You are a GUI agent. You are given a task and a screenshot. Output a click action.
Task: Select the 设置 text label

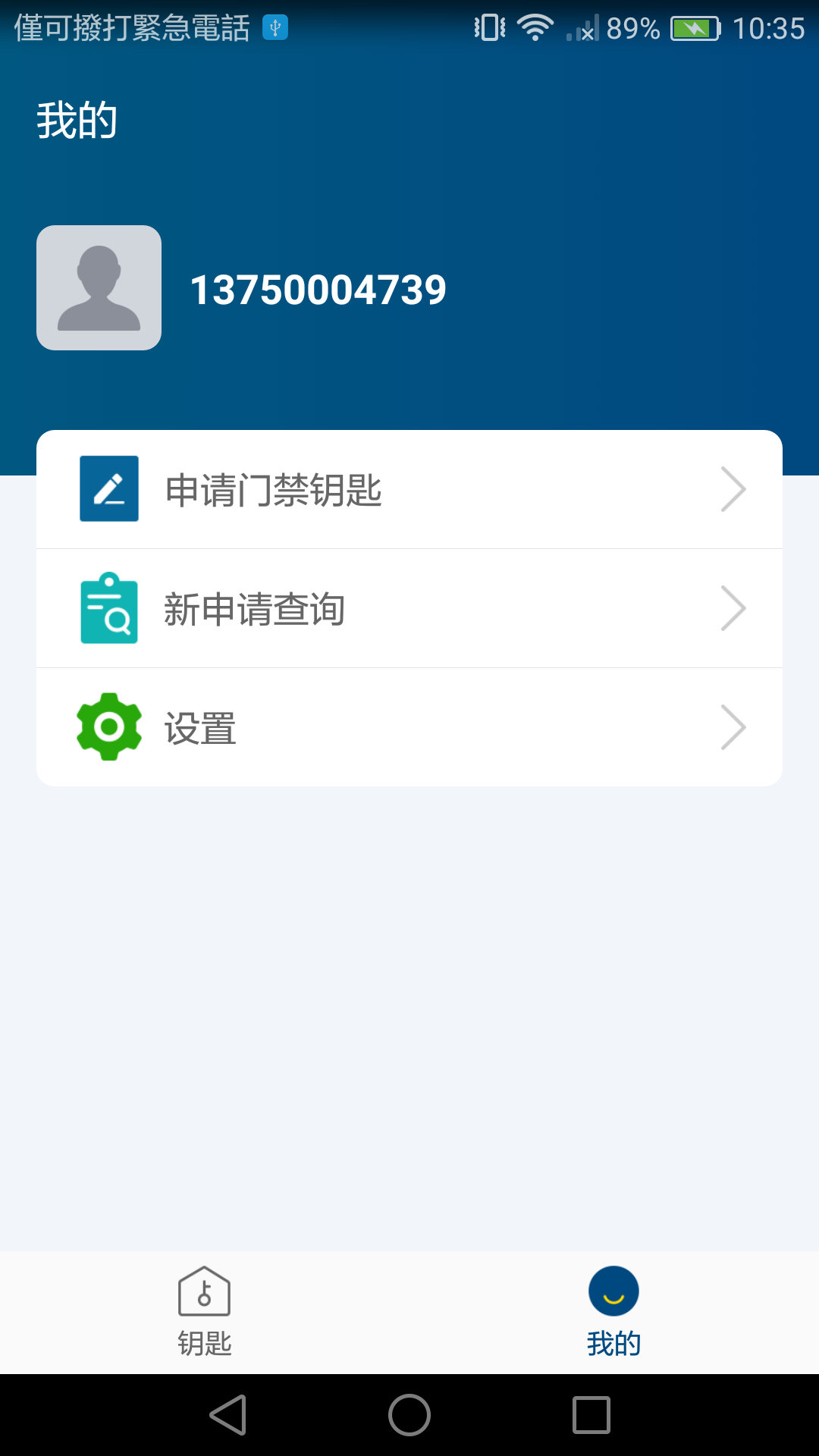(x=199, y=726)
